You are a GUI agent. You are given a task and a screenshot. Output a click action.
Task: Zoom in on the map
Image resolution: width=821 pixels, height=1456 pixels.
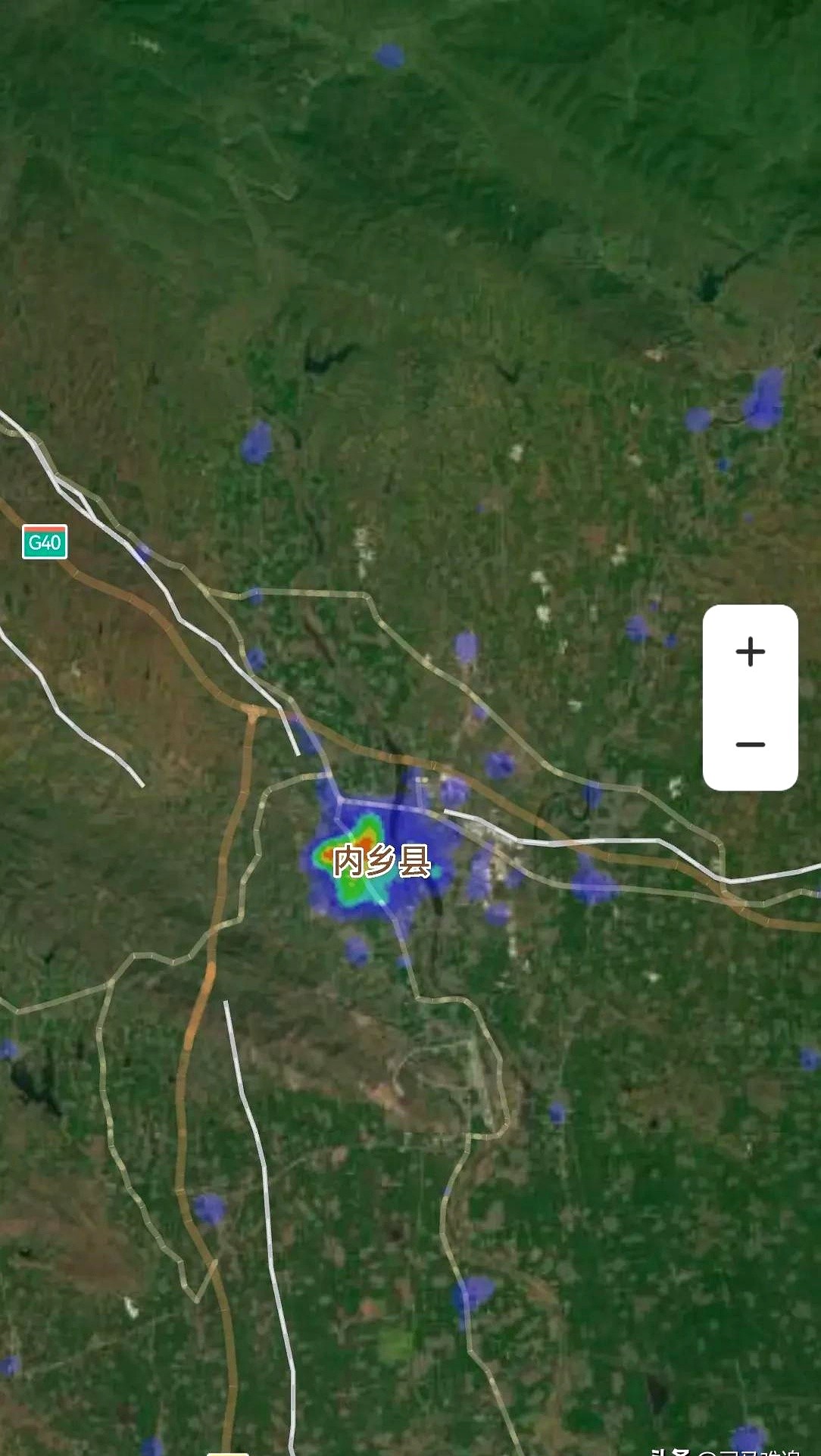[750, 652]
